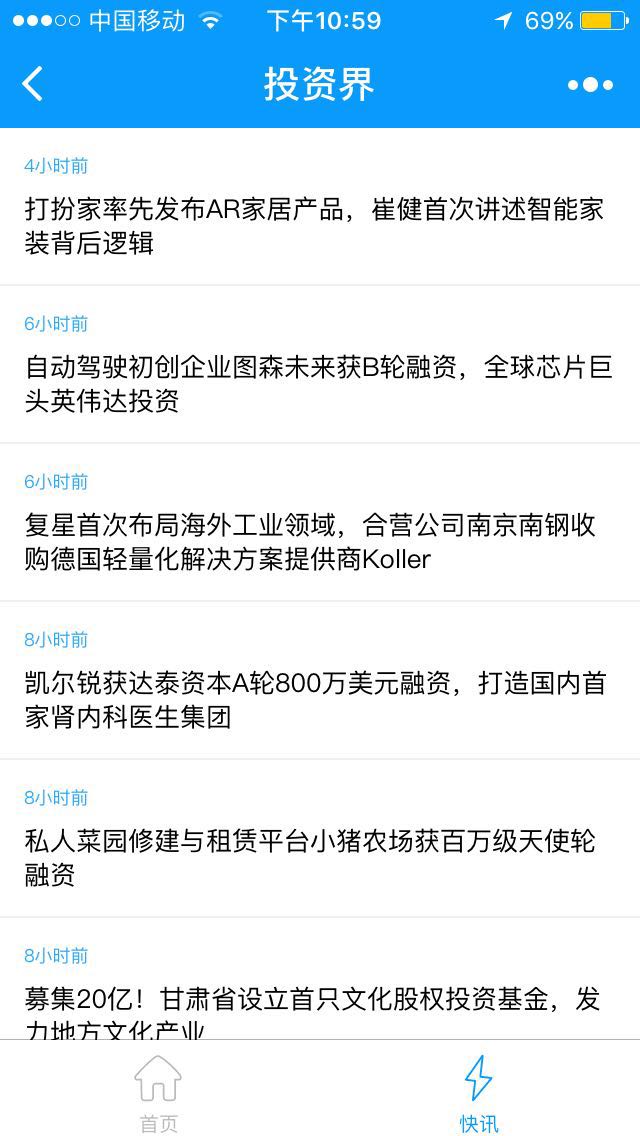640x1136 pixels.
Task: Go back using the top-left arrow
Action: (33, 83)
